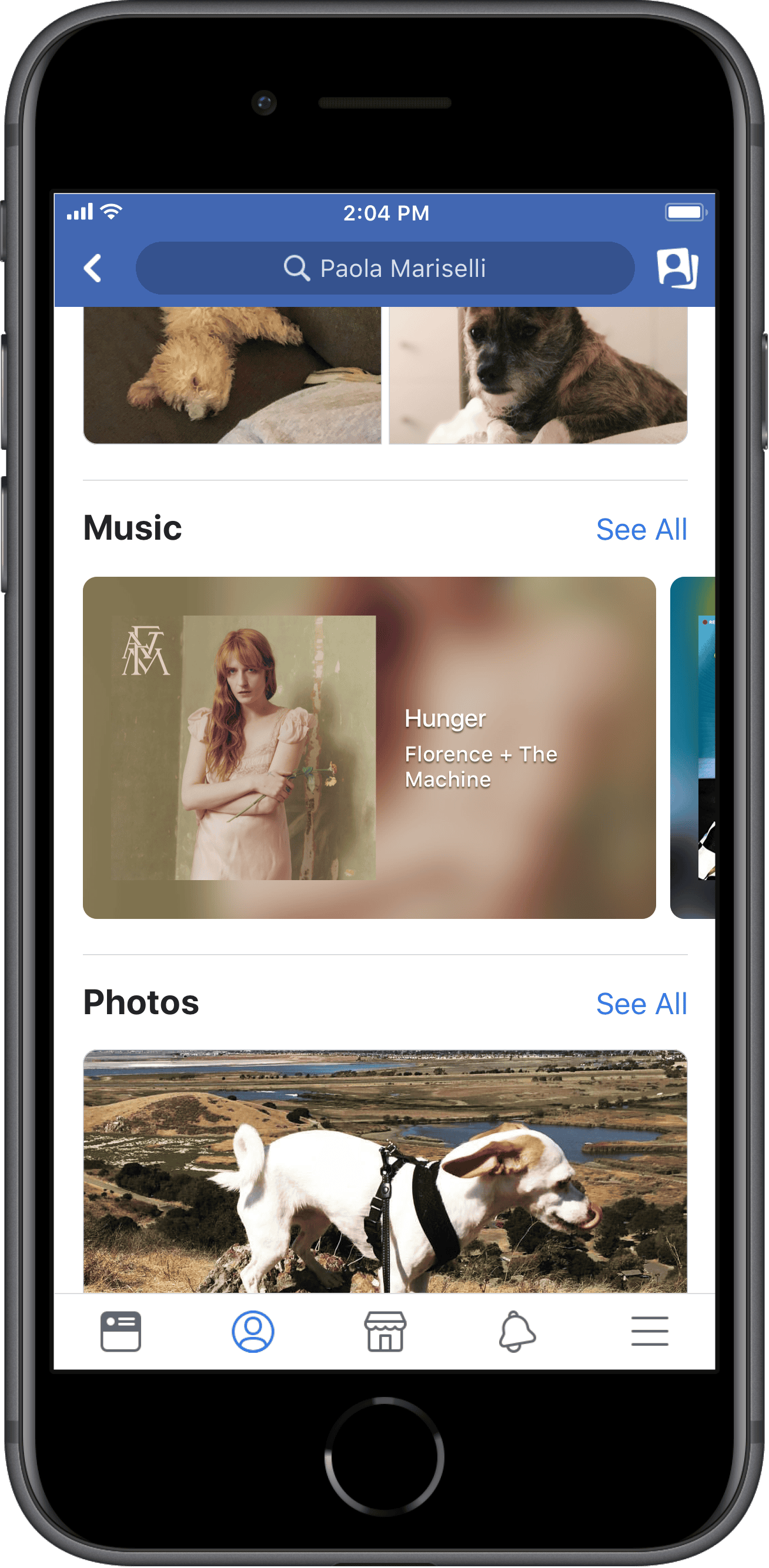See all Music items

tap(641, 529)
